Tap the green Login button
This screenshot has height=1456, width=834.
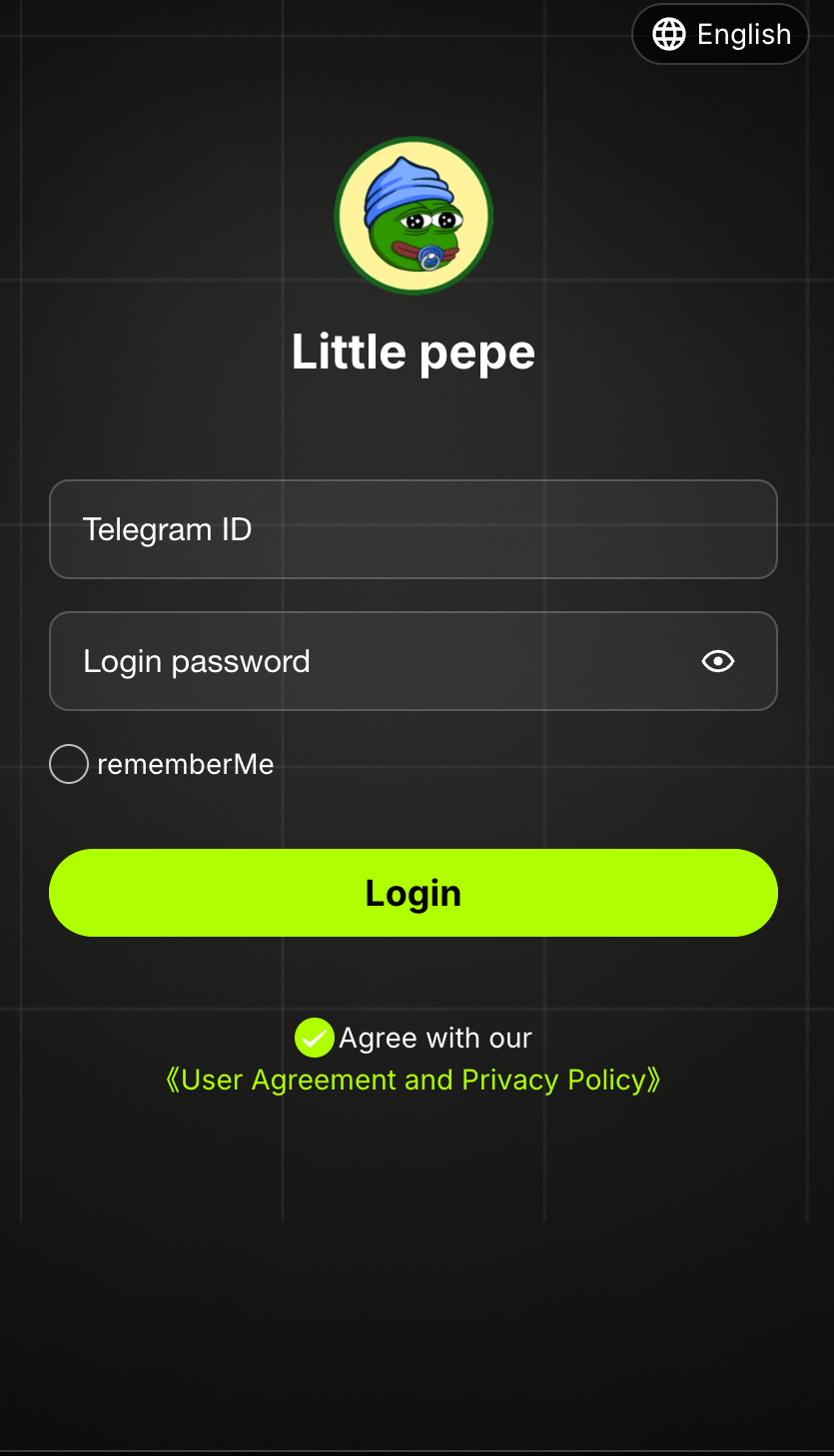pyautogui.click(x=413, y=893)
